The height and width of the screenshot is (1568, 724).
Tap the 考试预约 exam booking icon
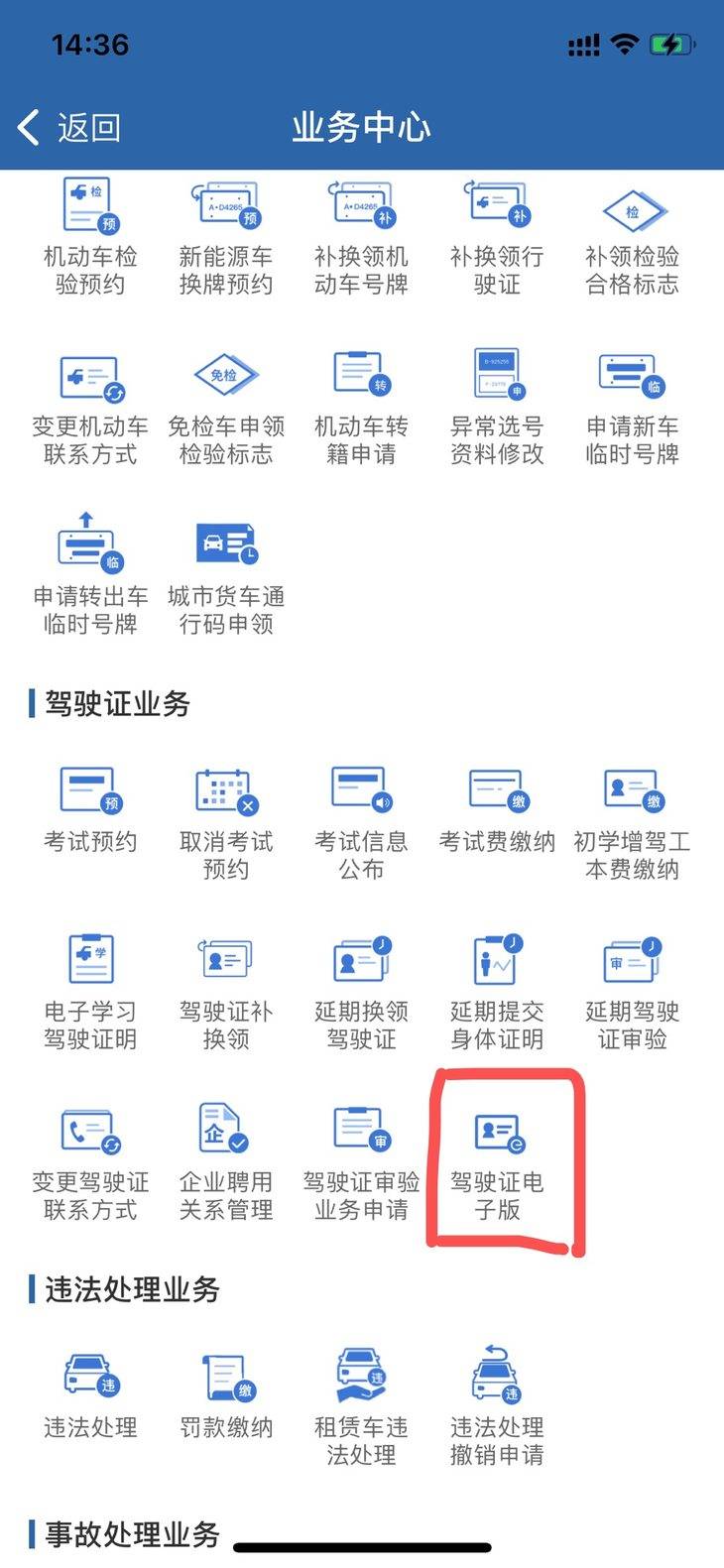click(90, 793)
